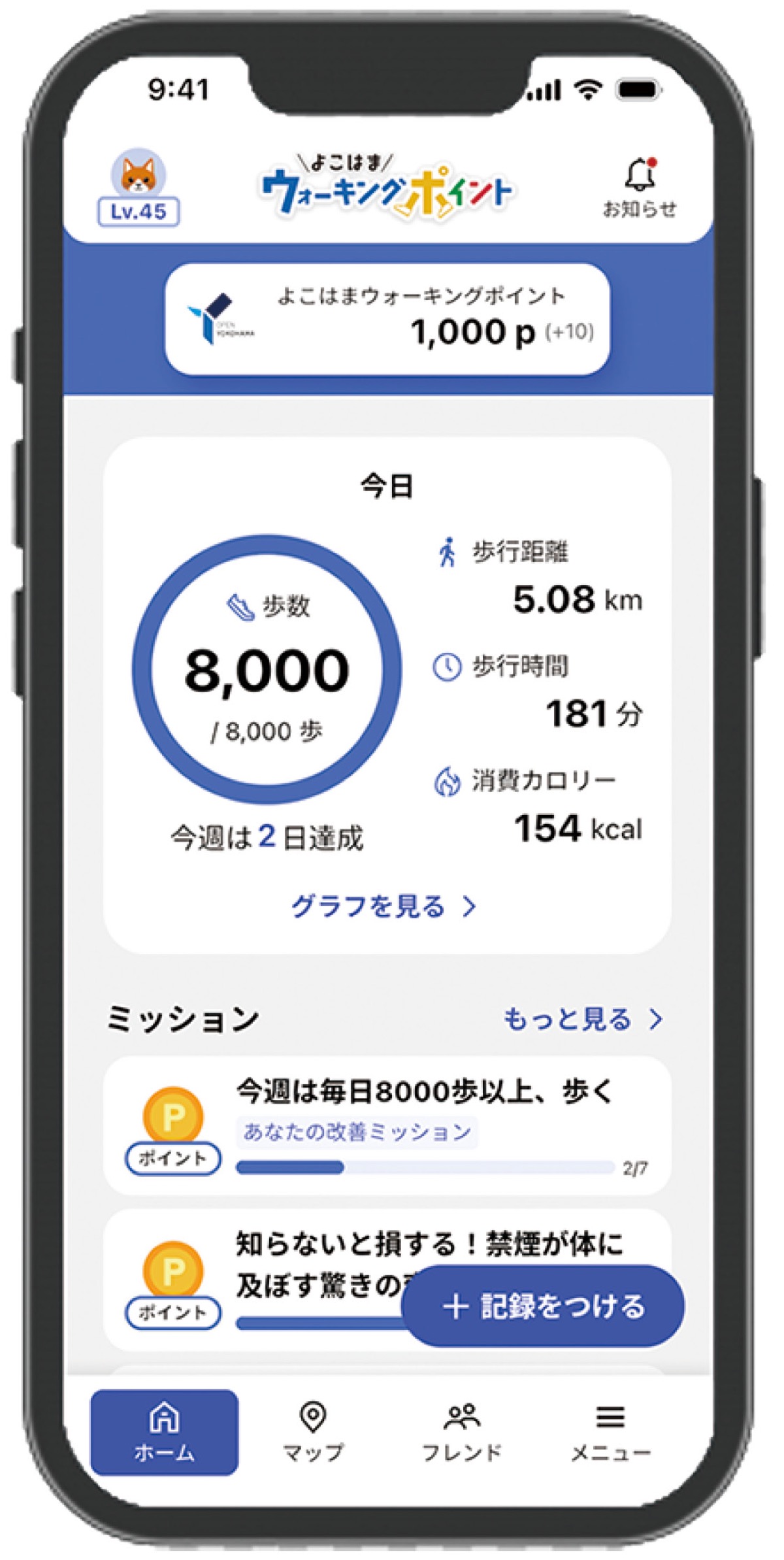
Task: Switch to the フレンド tab
Action: coord(462,1433)
